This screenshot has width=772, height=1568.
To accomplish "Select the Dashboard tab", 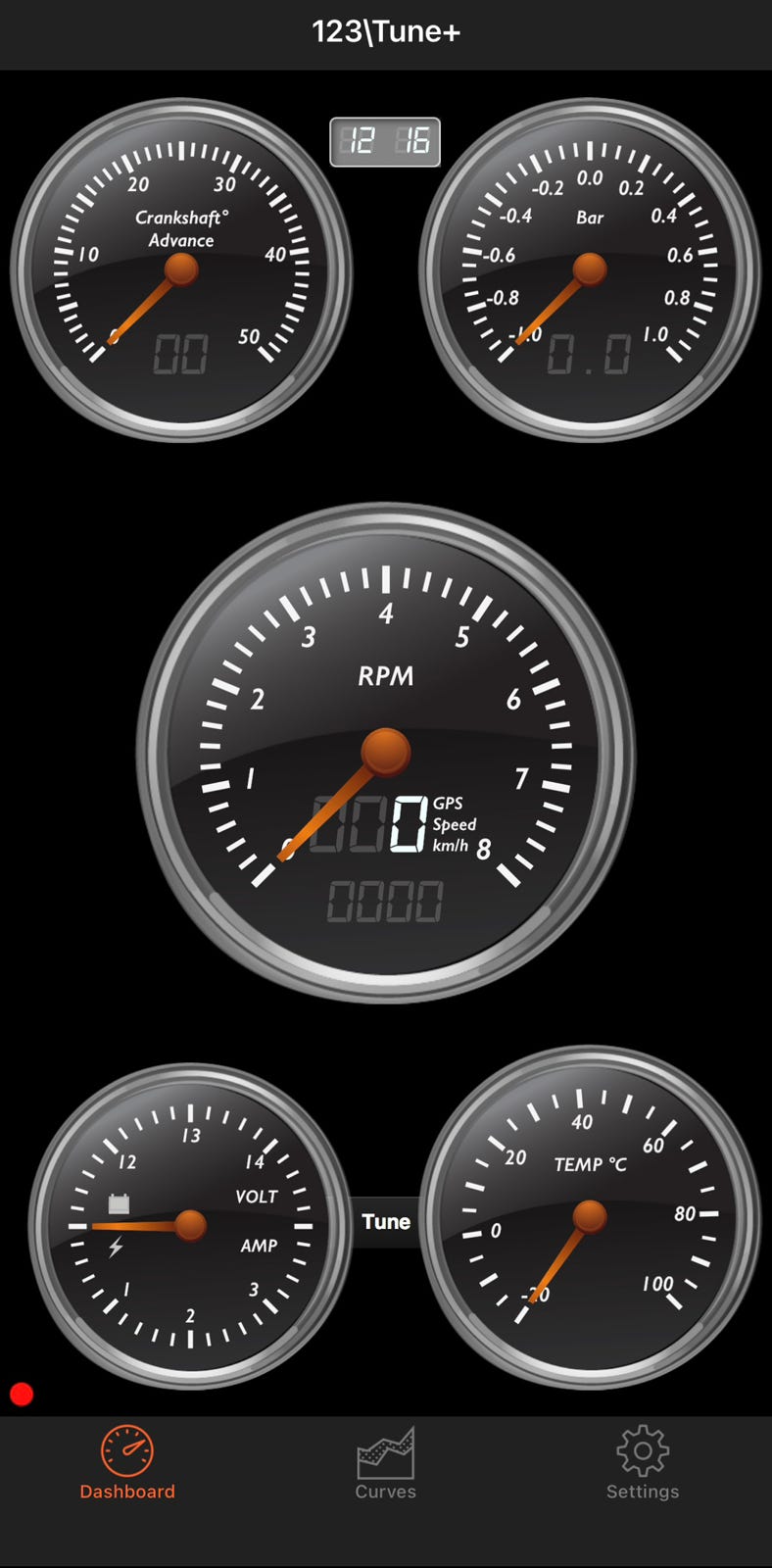I will 127,1463.
